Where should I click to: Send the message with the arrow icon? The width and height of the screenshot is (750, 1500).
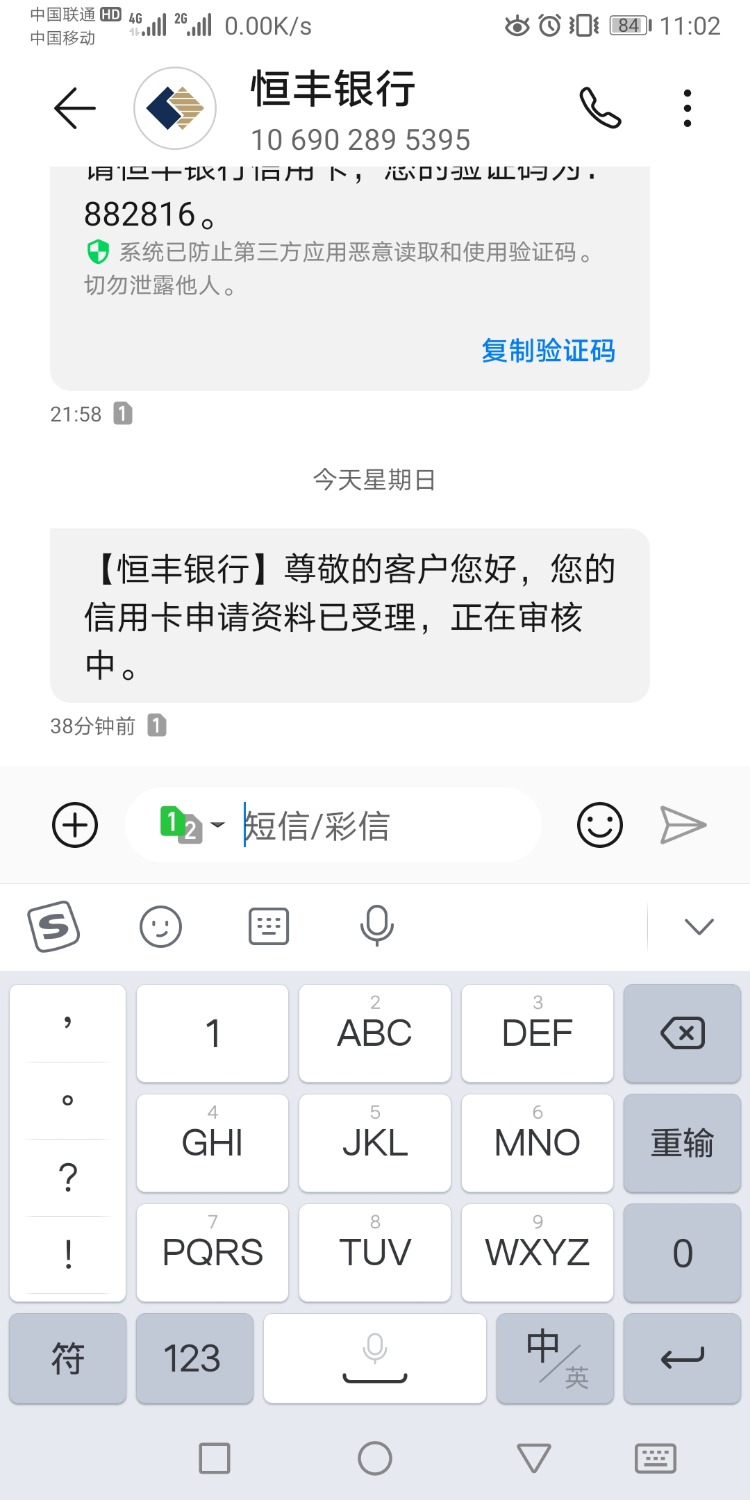[684, 826]
